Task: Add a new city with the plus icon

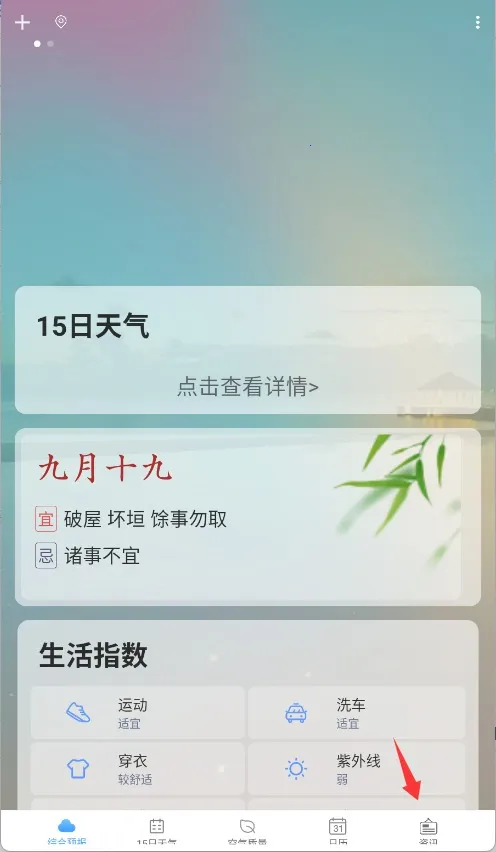Action: point(22,22)
